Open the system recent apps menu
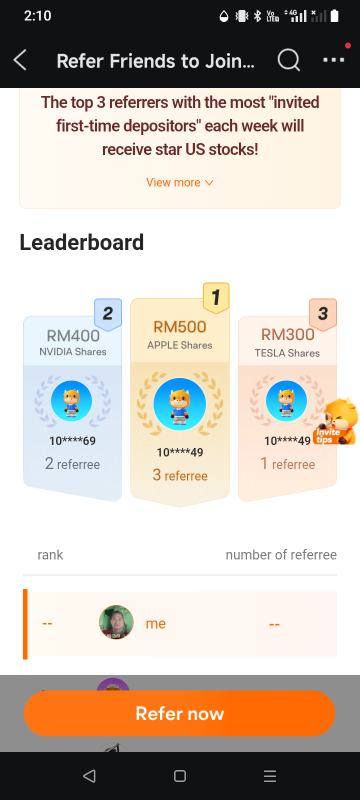Image resolution: width=360 pixels, height=800 pixels. pos(270,776)
